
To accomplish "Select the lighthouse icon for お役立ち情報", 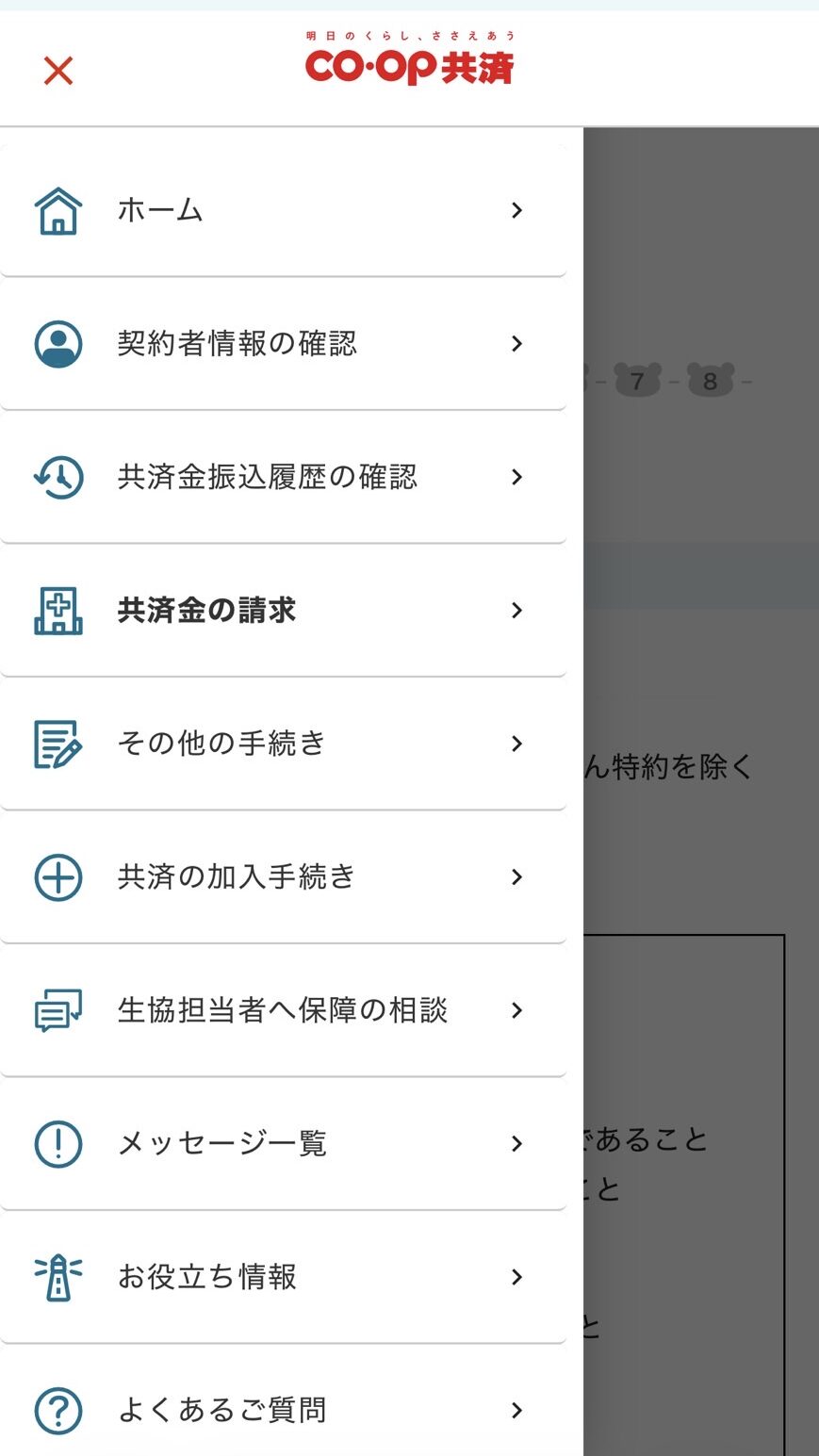I will pyautogui.click(x=57, y=1277).
